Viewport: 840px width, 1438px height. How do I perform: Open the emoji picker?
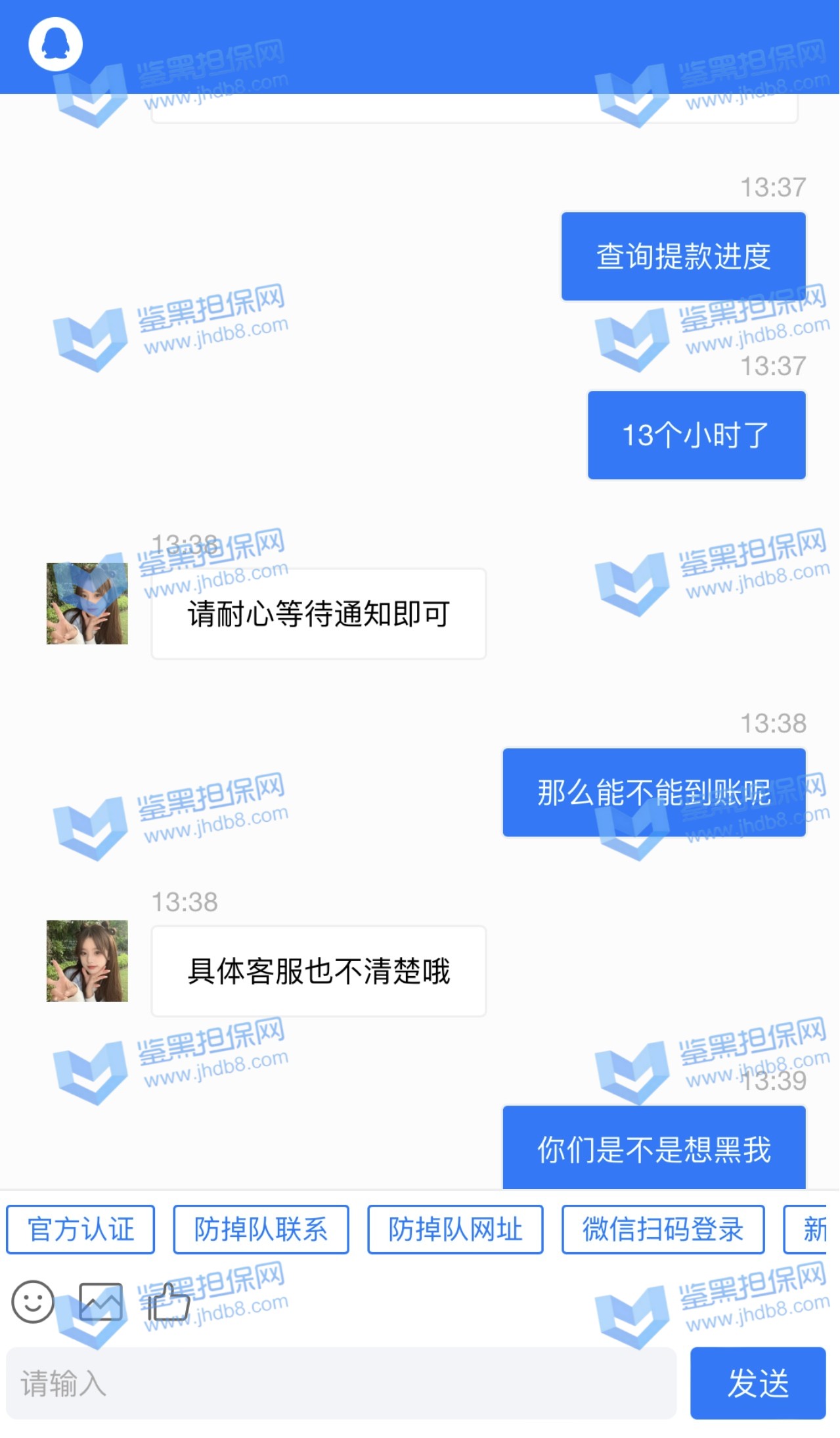coord(33,1301)
